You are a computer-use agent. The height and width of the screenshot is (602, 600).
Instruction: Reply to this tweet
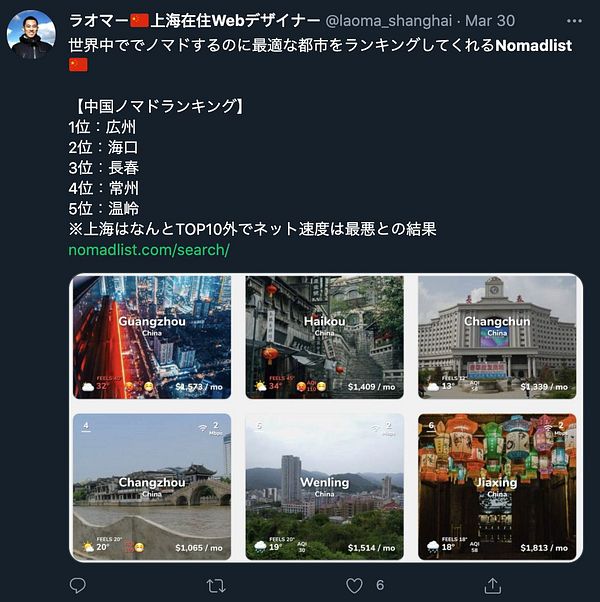[x=78, y=585]
